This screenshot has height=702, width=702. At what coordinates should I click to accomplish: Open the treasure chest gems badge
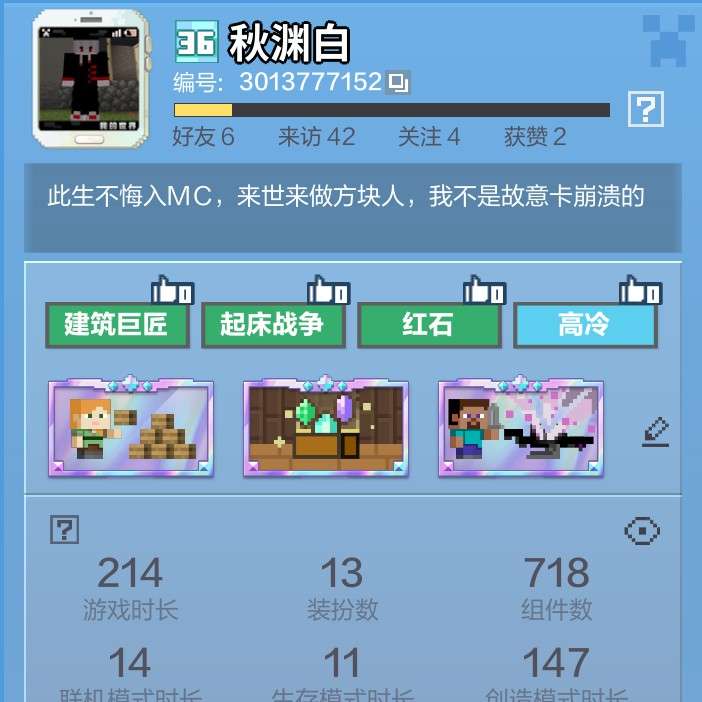(x=325, y=427)
